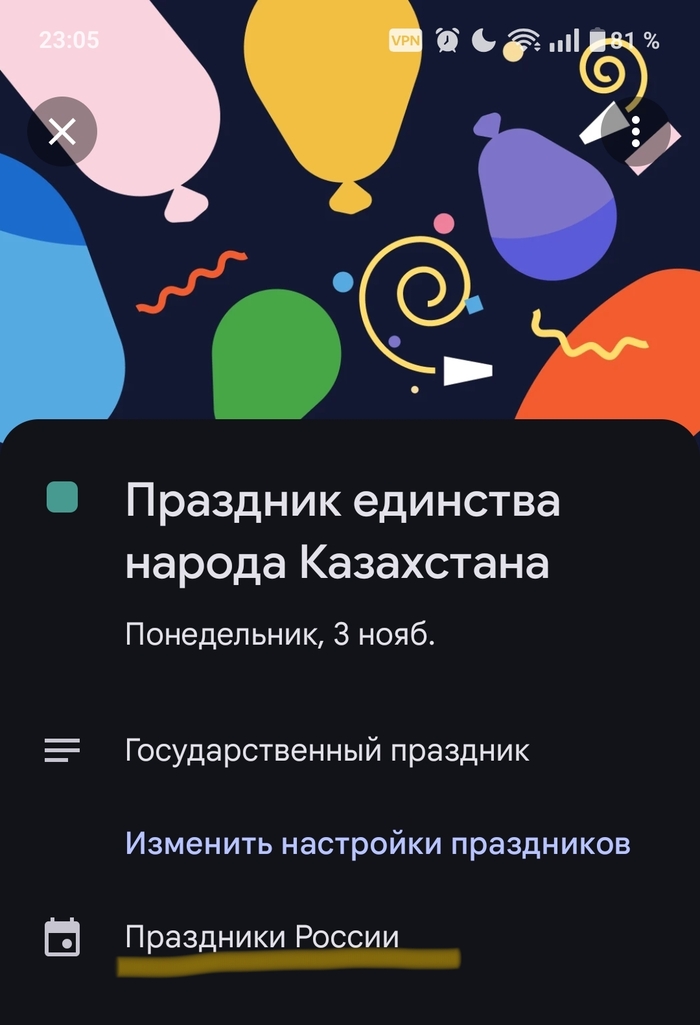Open the three-dot overflow menu

pos(636,131)
